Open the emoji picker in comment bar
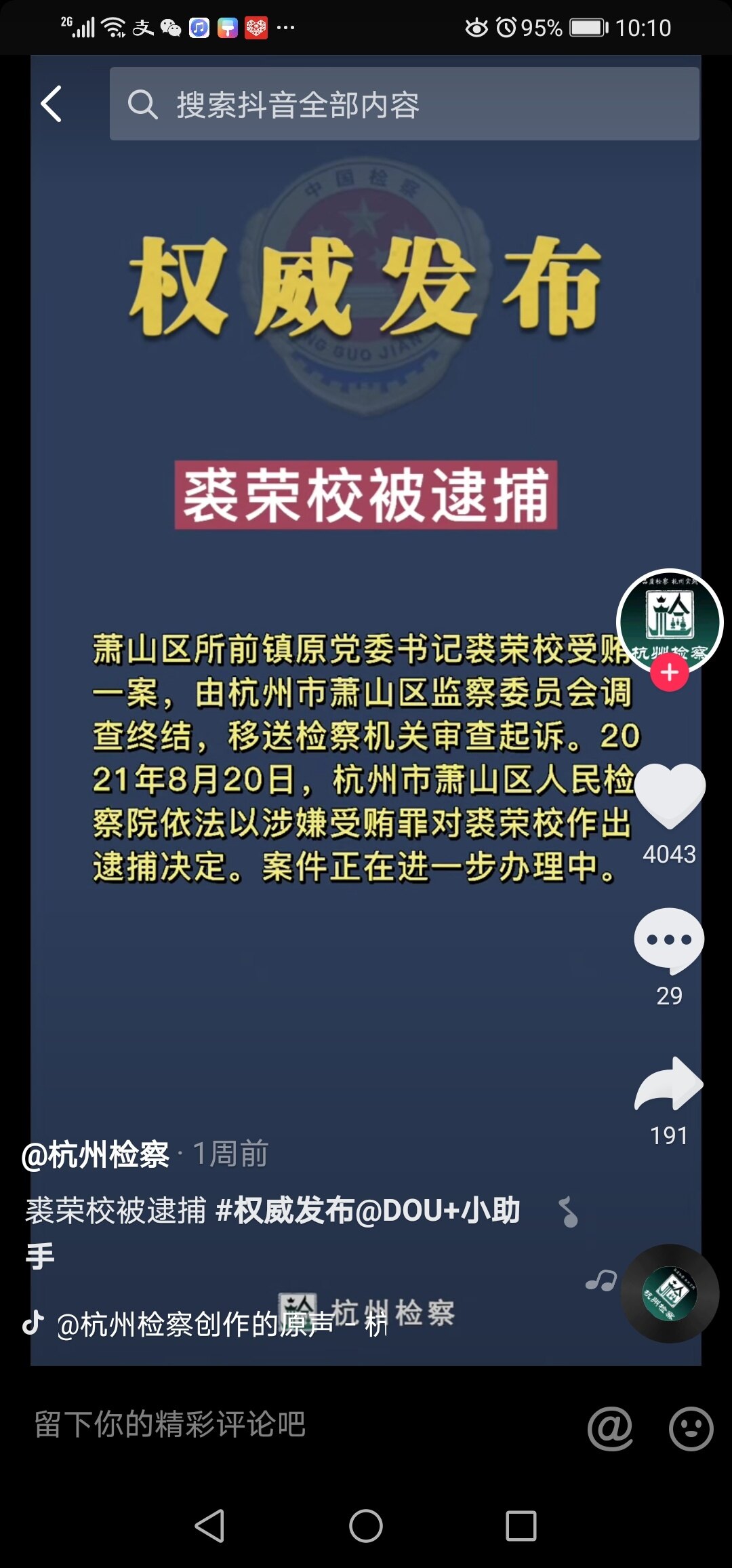This screenshot has height=1568, width=732. click(x=691, y=1428)
